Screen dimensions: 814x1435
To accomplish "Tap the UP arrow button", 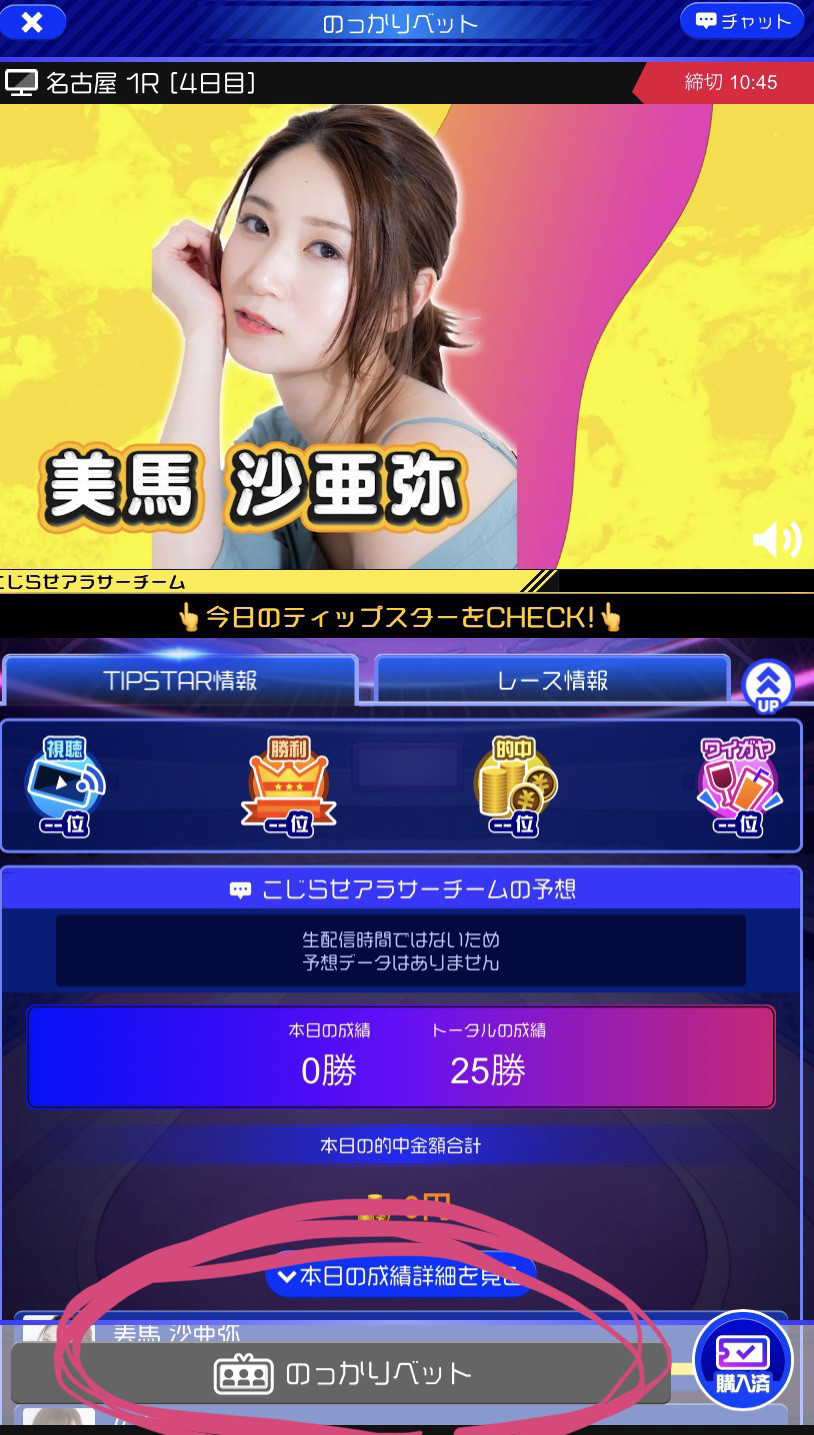I will coord(768,687).
